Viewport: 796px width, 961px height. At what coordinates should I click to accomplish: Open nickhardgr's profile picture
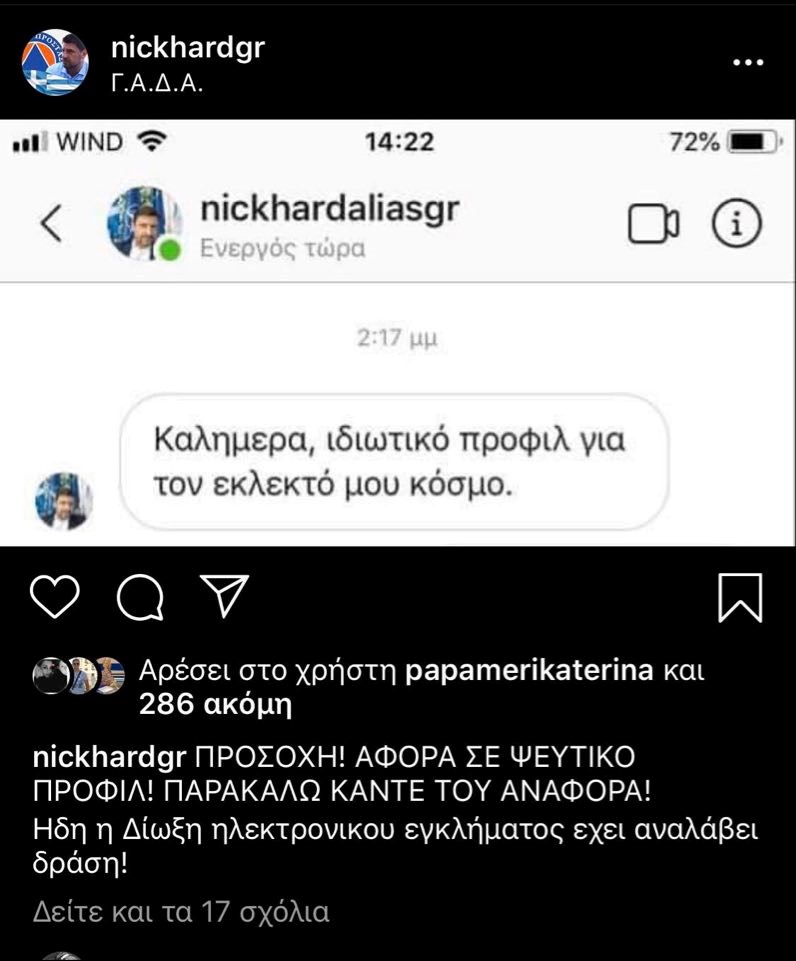point(55,63)
